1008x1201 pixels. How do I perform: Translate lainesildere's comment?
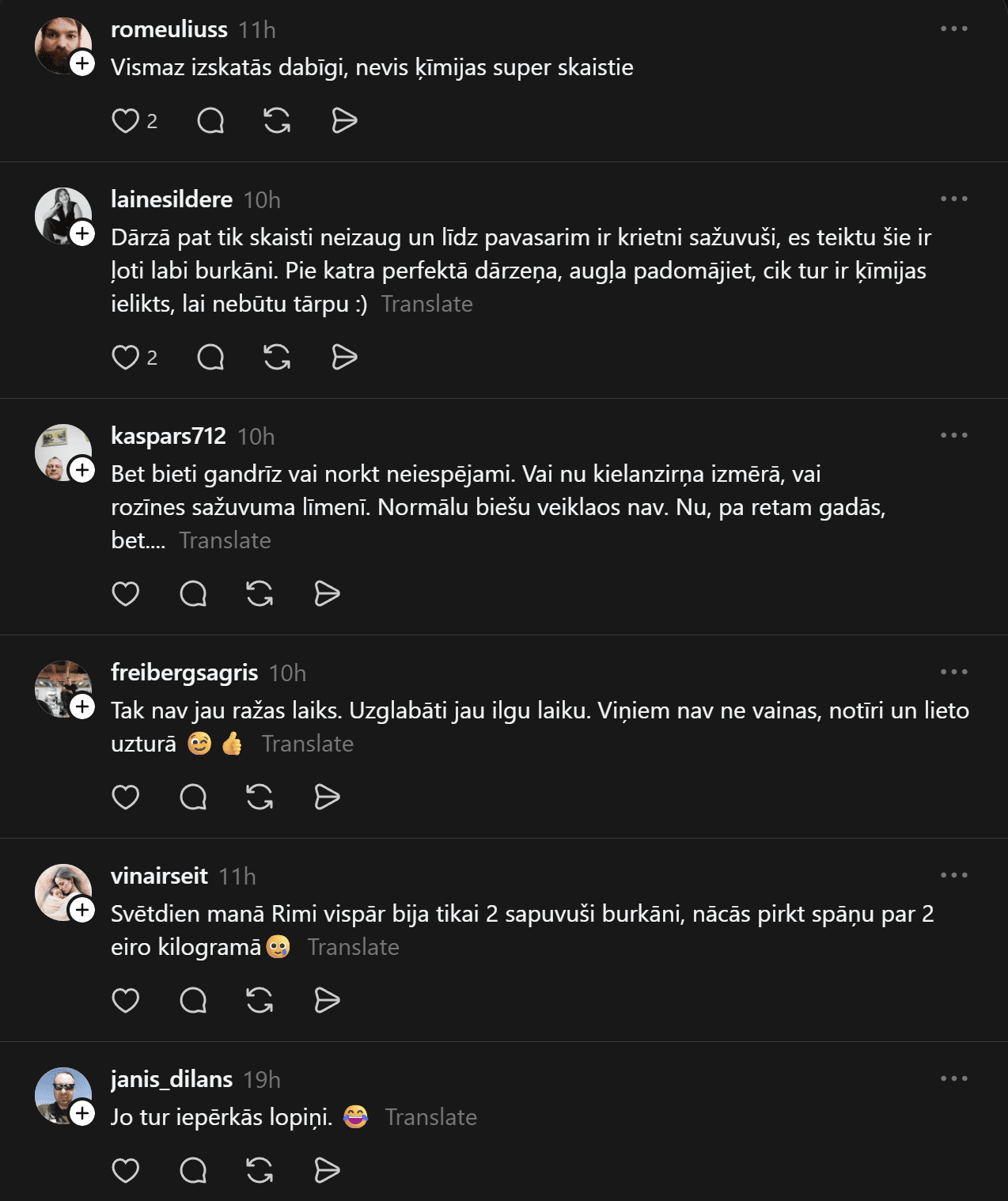(x=426, y=304)
